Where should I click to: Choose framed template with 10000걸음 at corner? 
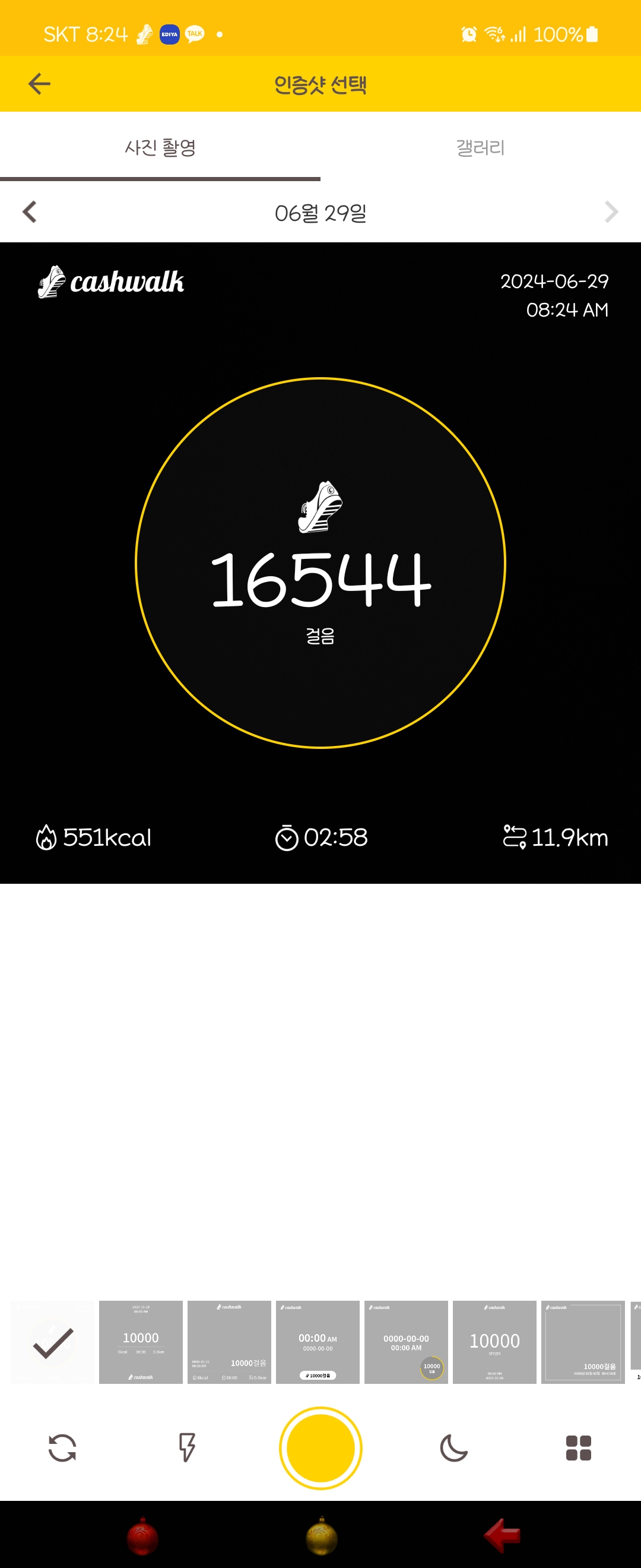(583, 1343)
